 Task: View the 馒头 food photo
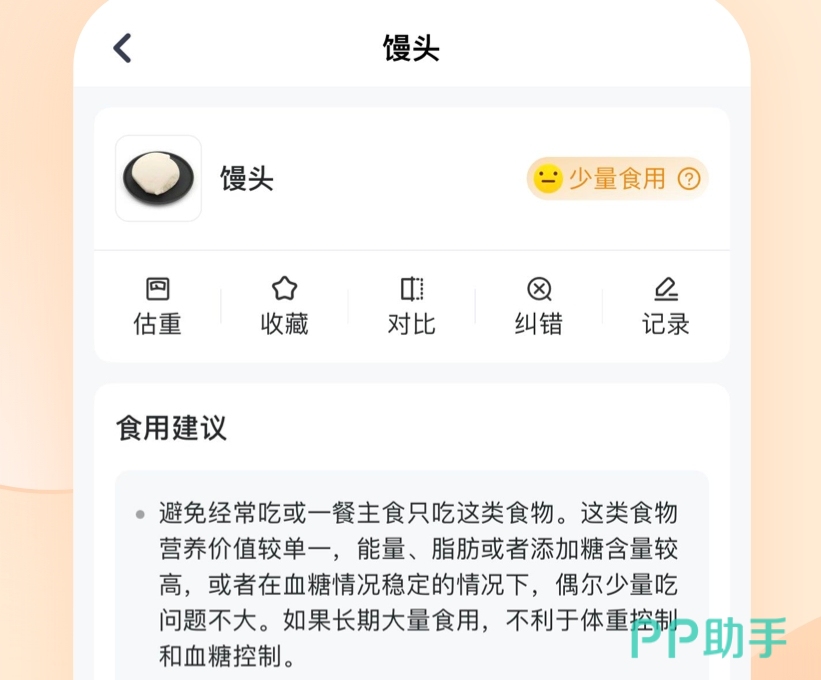pos(158,178)
